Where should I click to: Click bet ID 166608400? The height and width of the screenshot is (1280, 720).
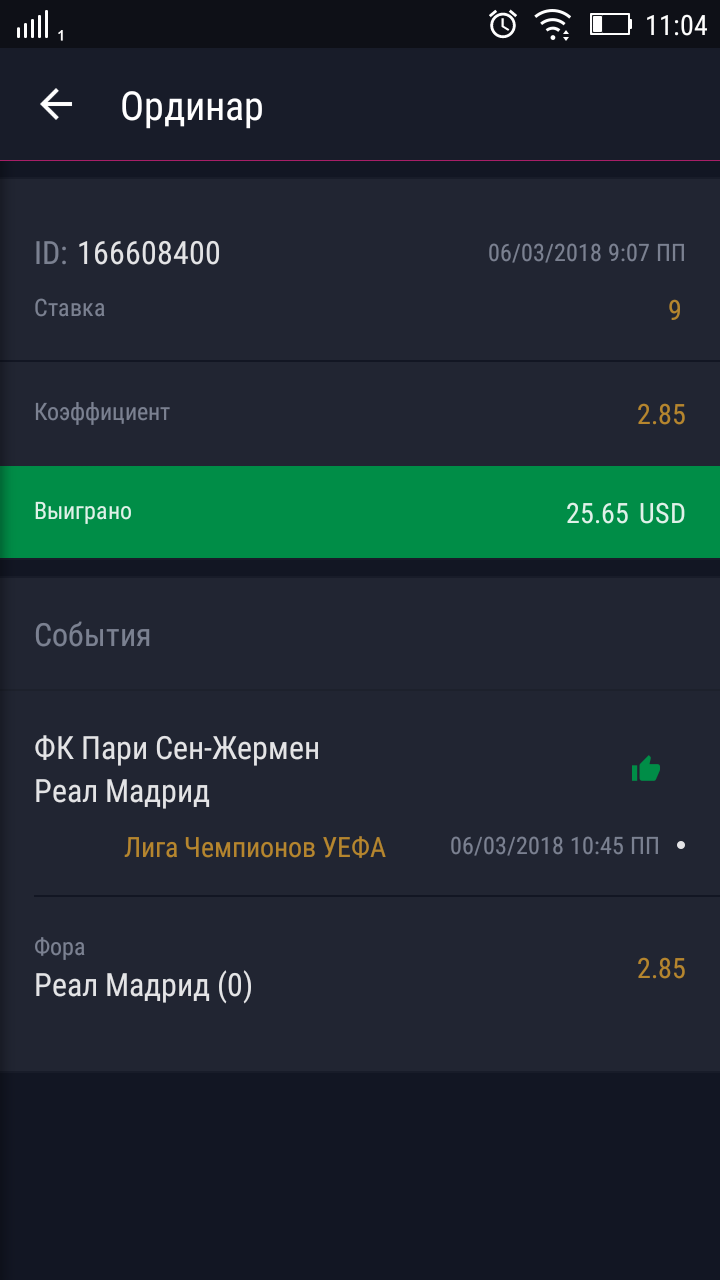[127, 253]
